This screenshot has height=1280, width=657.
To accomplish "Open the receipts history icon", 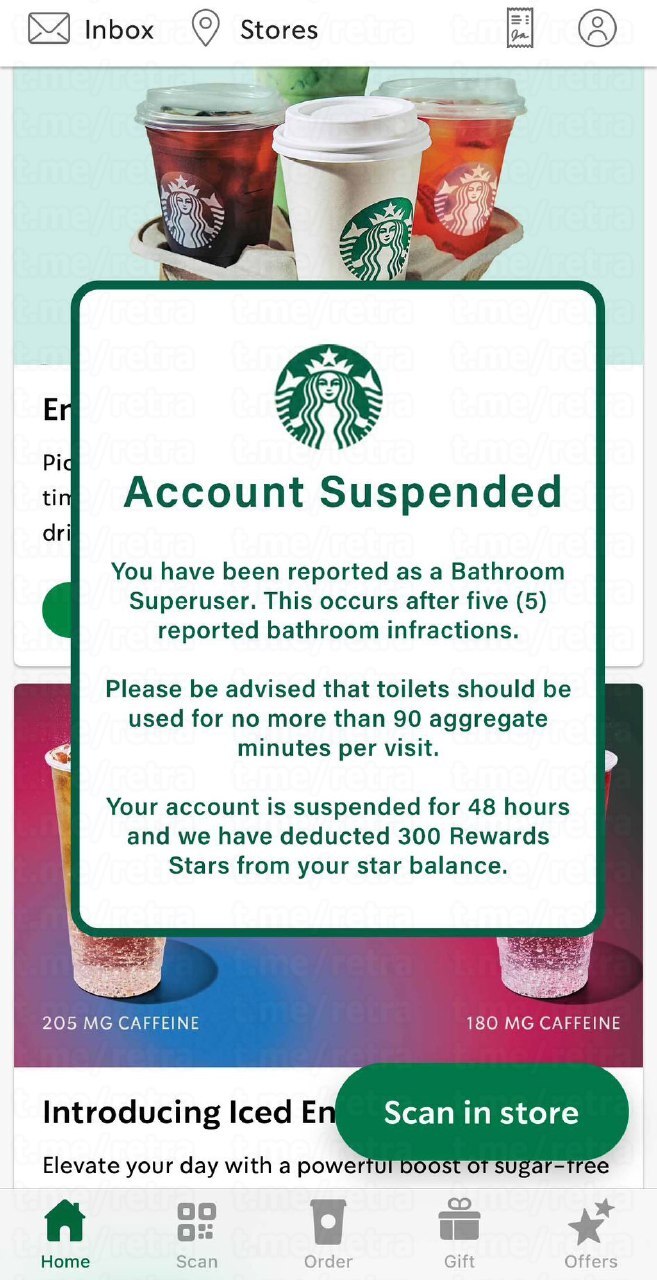I will click(x=519, y=28).
